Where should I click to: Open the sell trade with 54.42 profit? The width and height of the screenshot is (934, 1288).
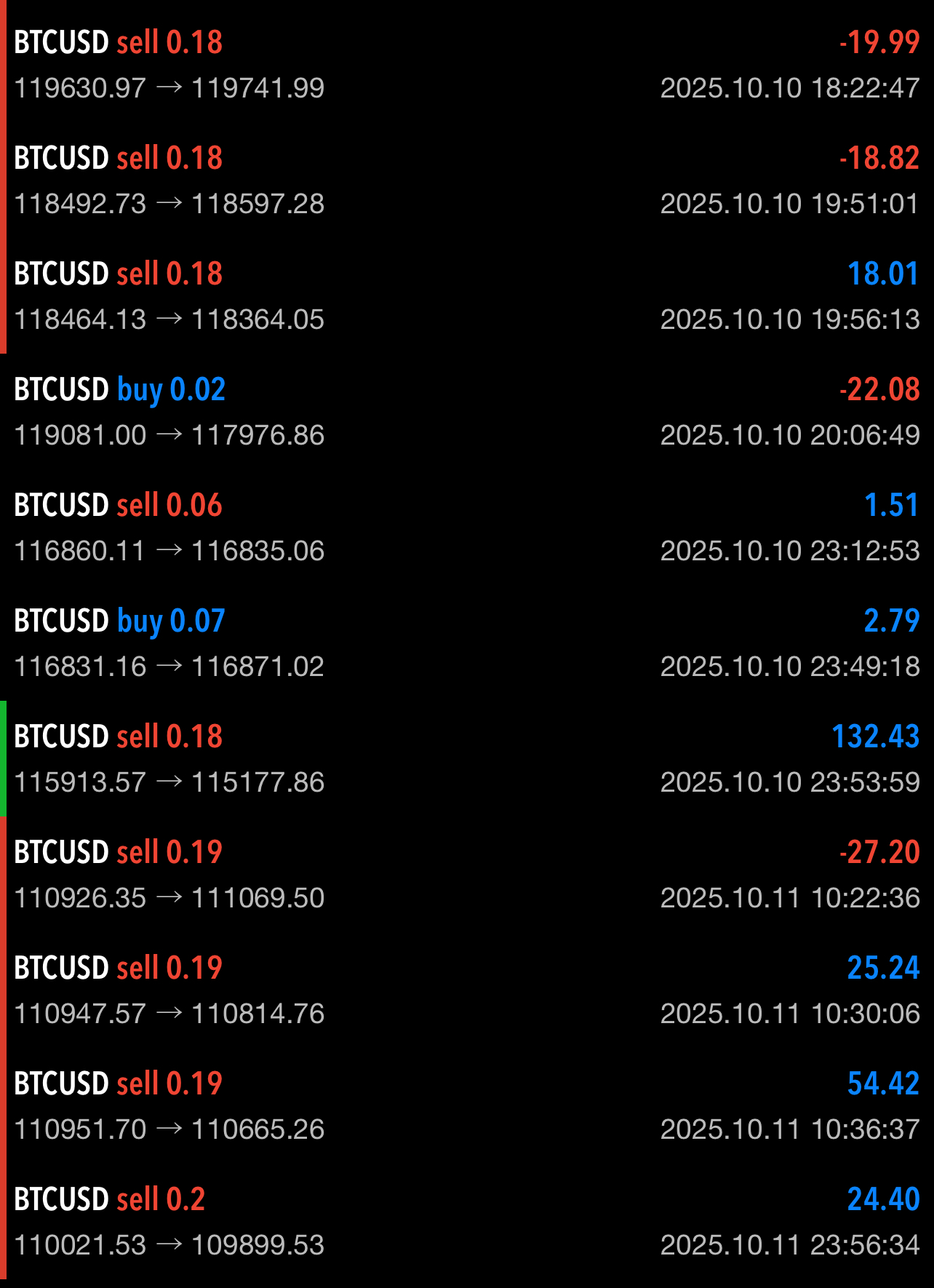point(467,1106)
